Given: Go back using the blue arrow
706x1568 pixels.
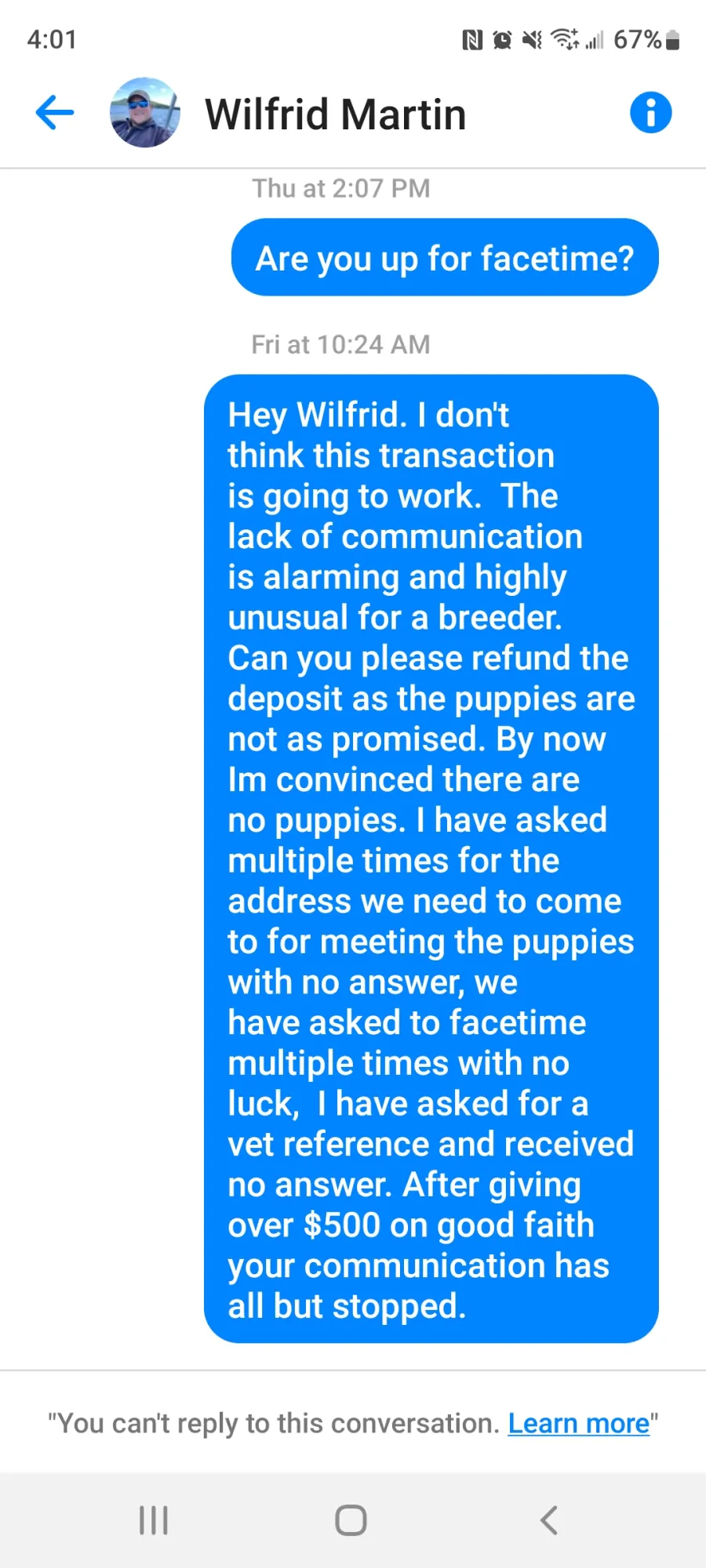Looking at the screenshot, I should [55, 113].
